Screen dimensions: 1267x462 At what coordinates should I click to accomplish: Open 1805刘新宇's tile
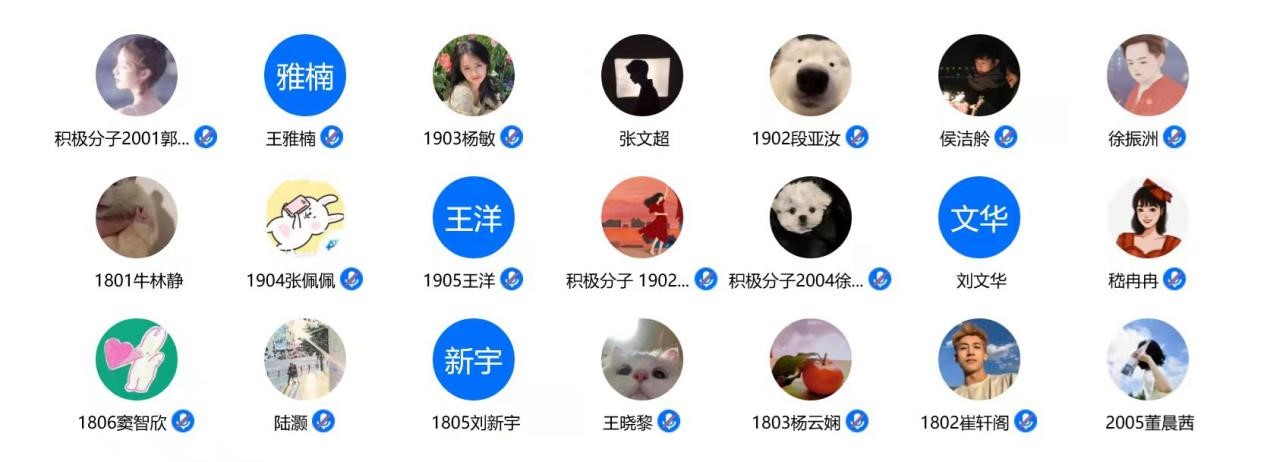473,360
